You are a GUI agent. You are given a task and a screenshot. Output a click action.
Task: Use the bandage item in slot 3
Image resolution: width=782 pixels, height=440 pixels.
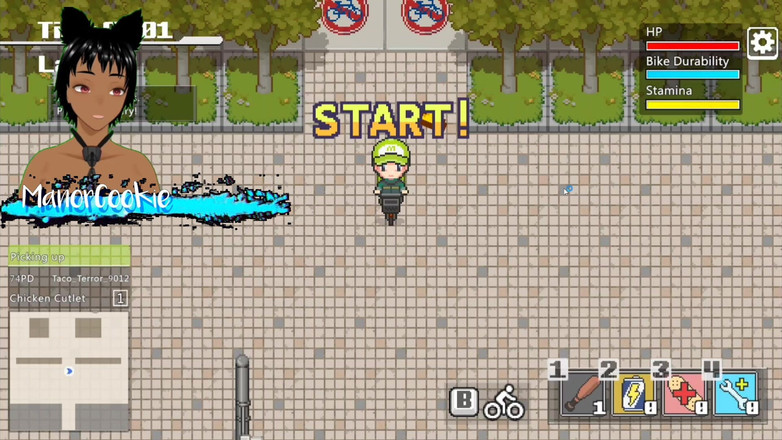coord(685,394)
